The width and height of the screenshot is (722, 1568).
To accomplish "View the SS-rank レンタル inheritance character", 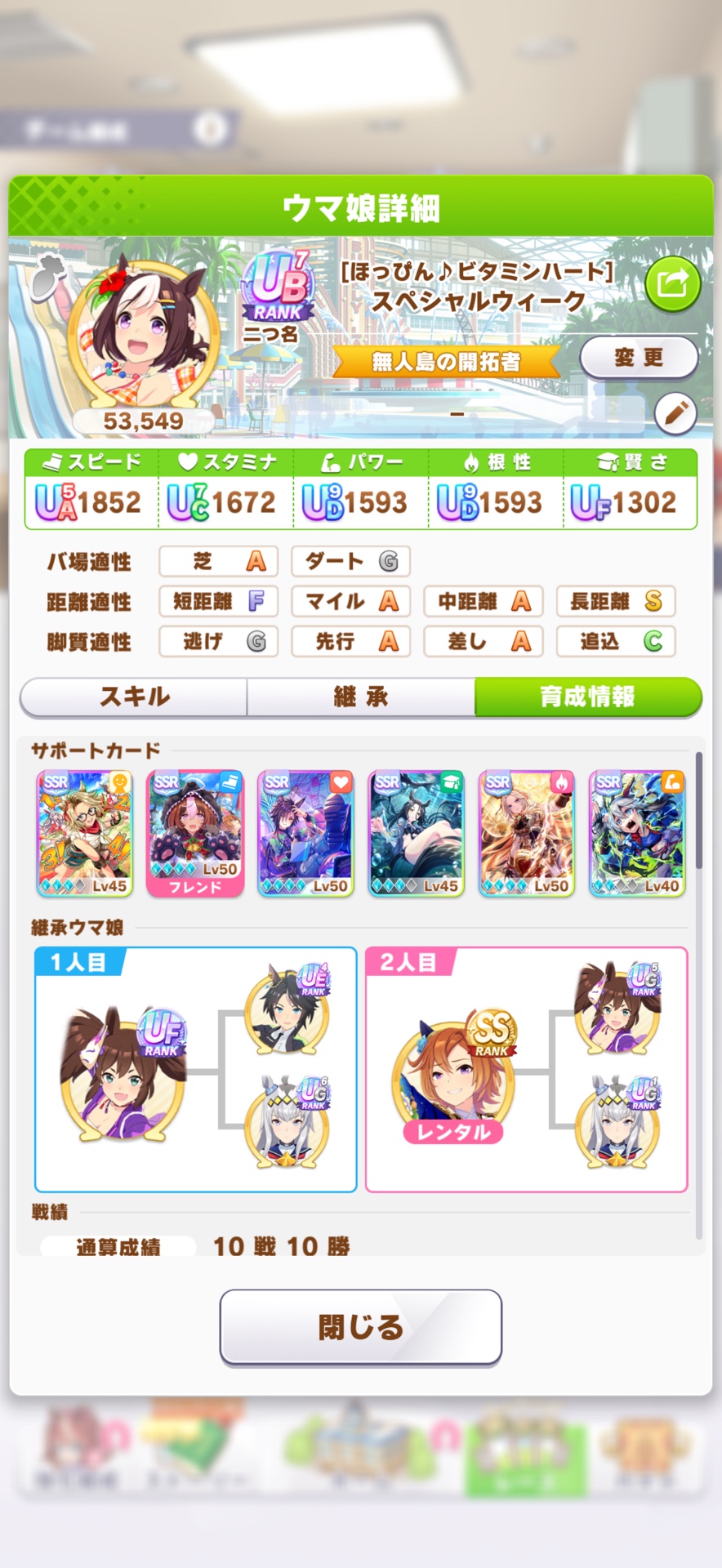I will [454, 1075].
